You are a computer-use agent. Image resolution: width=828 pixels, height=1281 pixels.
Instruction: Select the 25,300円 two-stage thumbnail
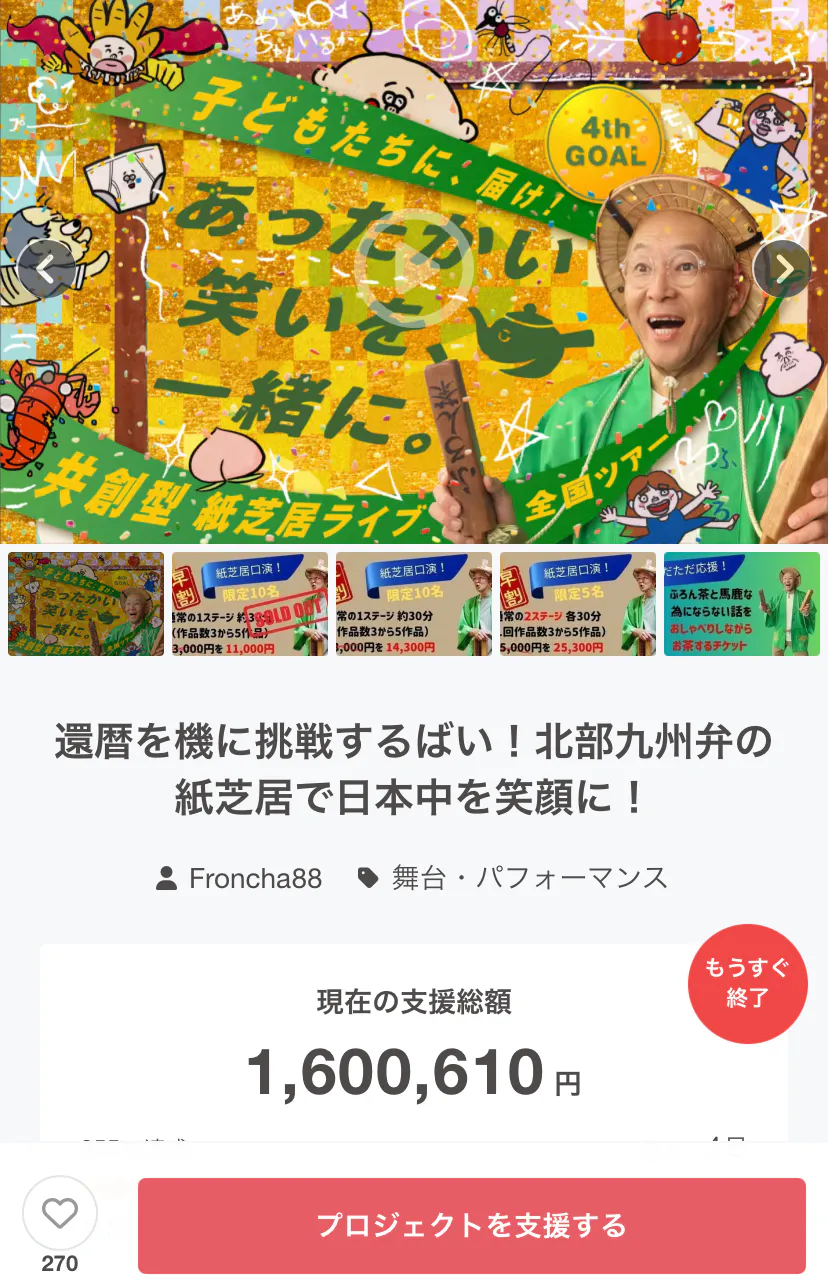click(x=578, y=604)
